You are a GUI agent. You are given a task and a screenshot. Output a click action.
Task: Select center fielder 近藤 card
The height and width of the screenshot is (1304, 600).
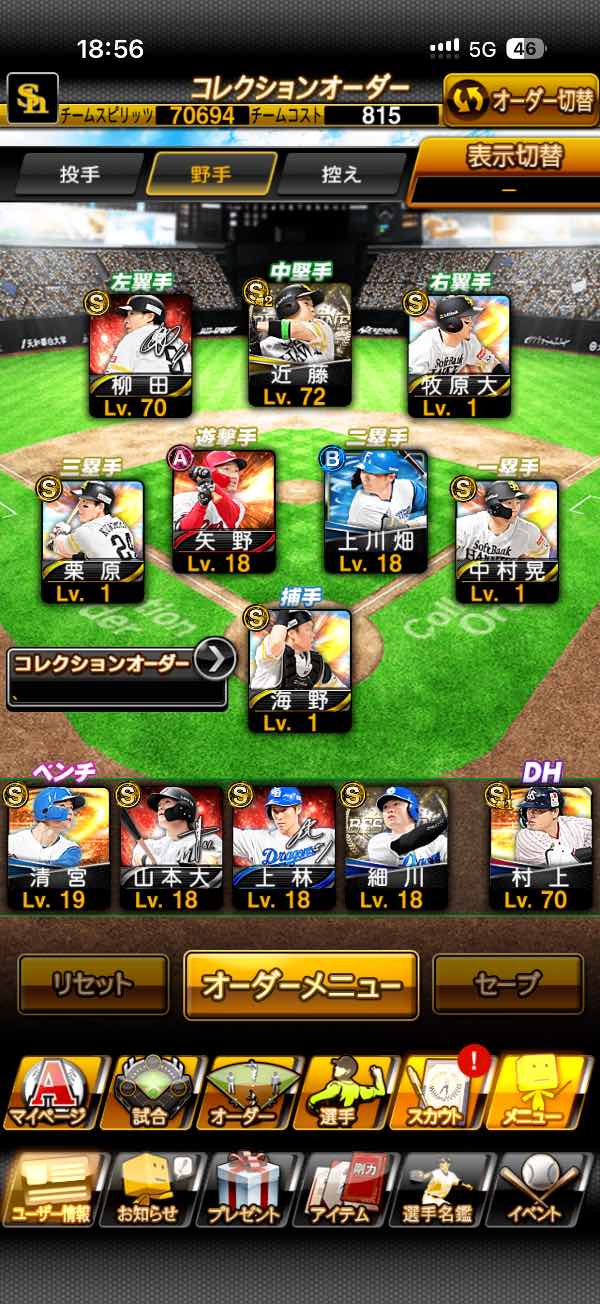click(299, 343)
